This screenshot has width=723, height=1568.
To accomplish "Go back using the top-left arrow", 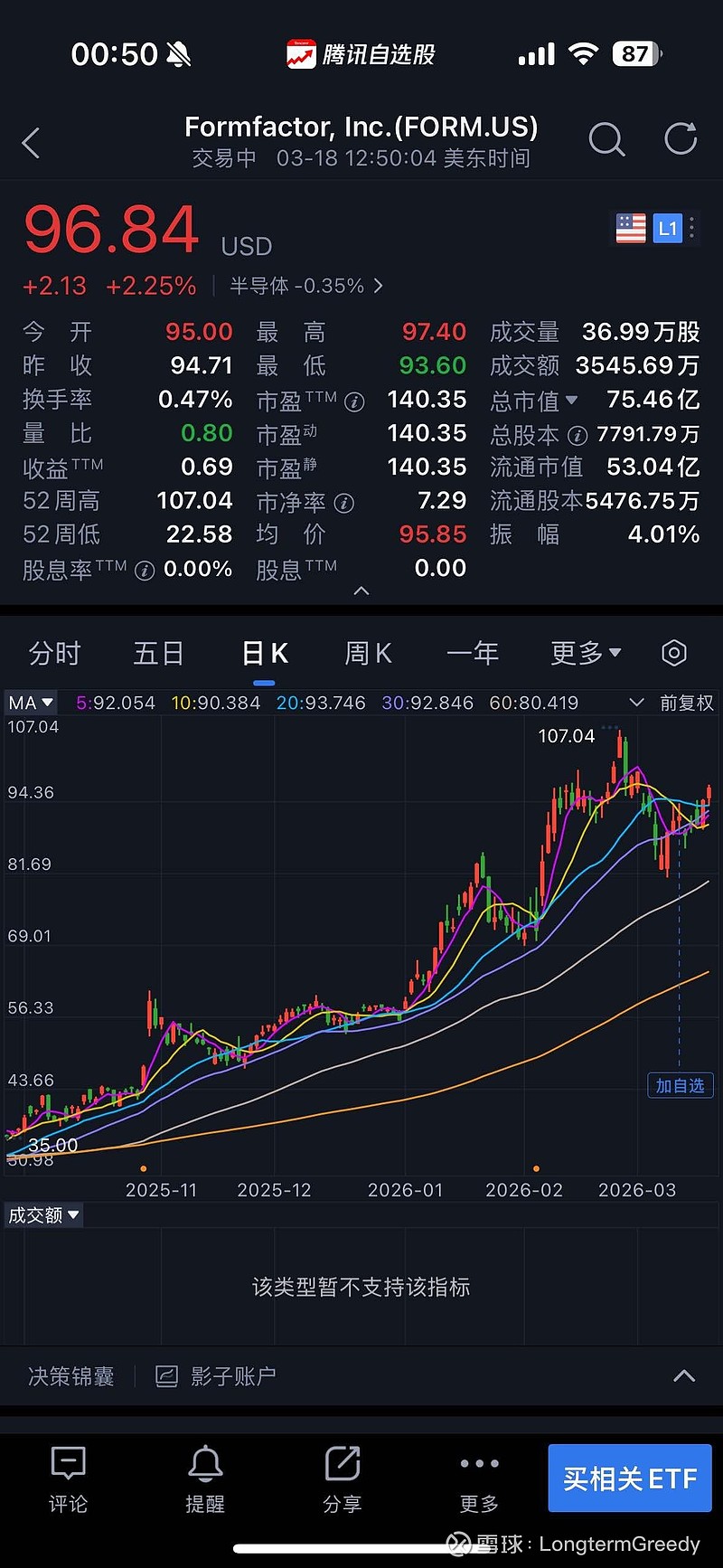I will tap(32, 143).
